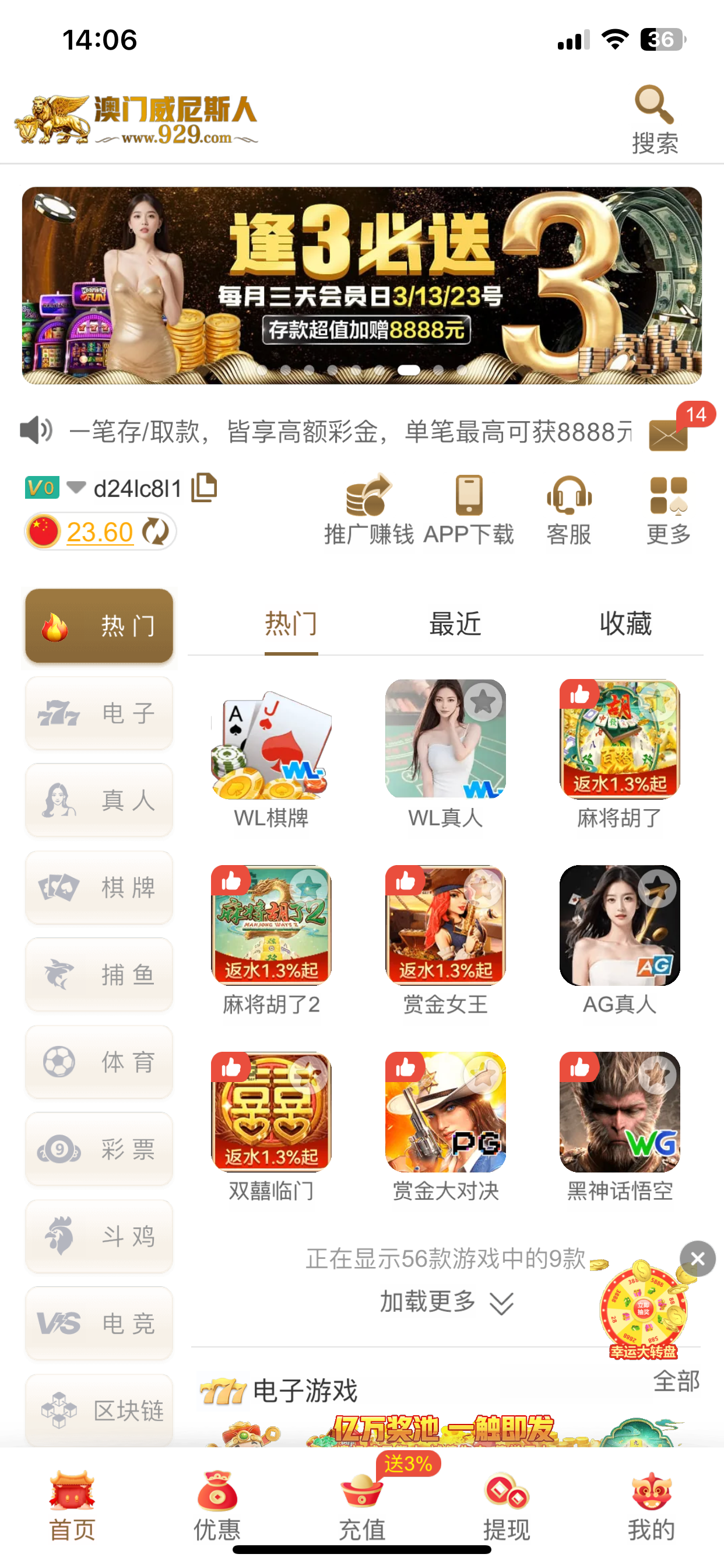Go to the 充值 deposit tab
Viewport: 724px width, 1568px height.
(362, 1504)
